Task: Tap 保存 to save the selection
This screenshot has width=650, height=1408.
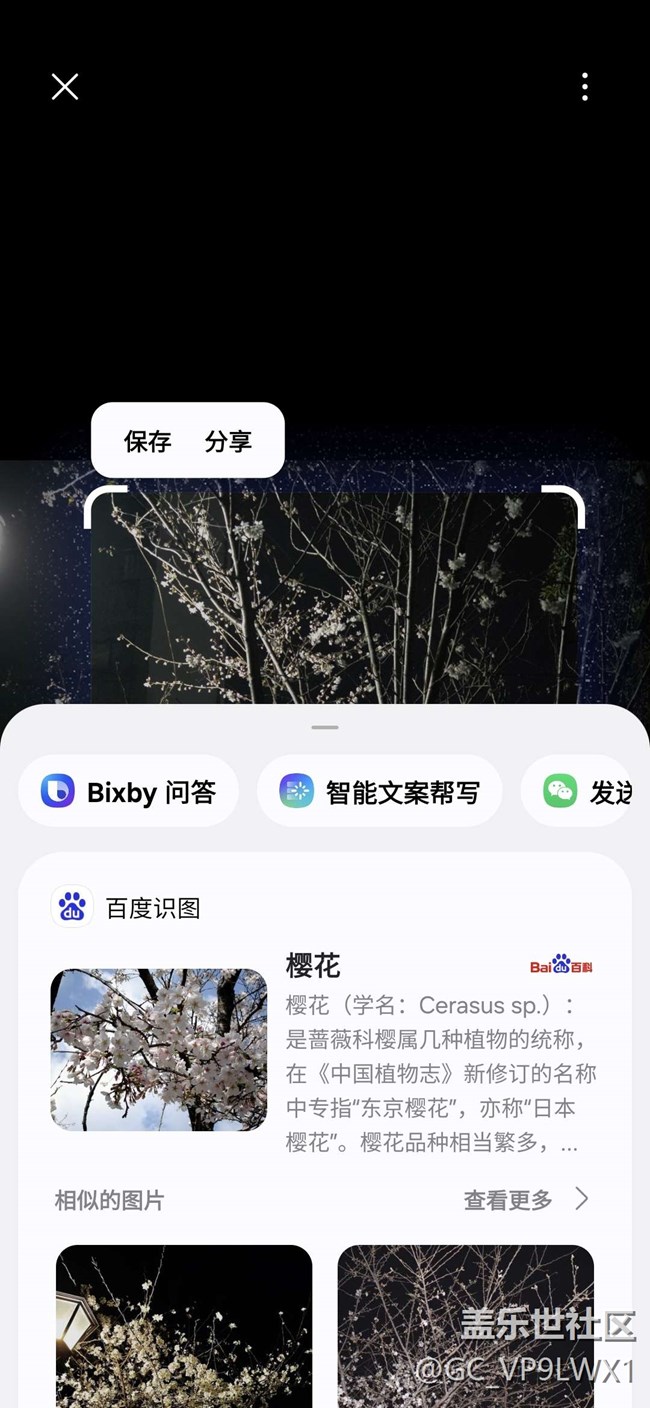Action: click(x=148, y=441)
